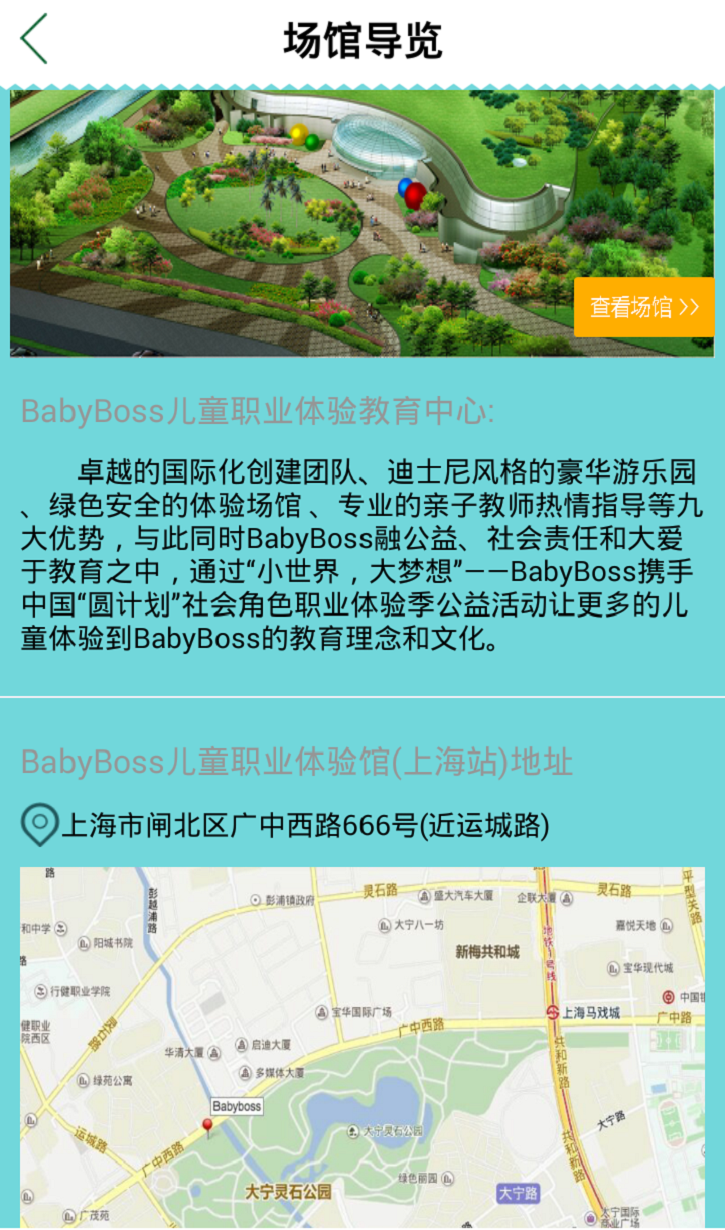Open the Babyboss location map
Image resolution: width=725 pixels, height=1230 pixels.
(x=362, y=1046)
